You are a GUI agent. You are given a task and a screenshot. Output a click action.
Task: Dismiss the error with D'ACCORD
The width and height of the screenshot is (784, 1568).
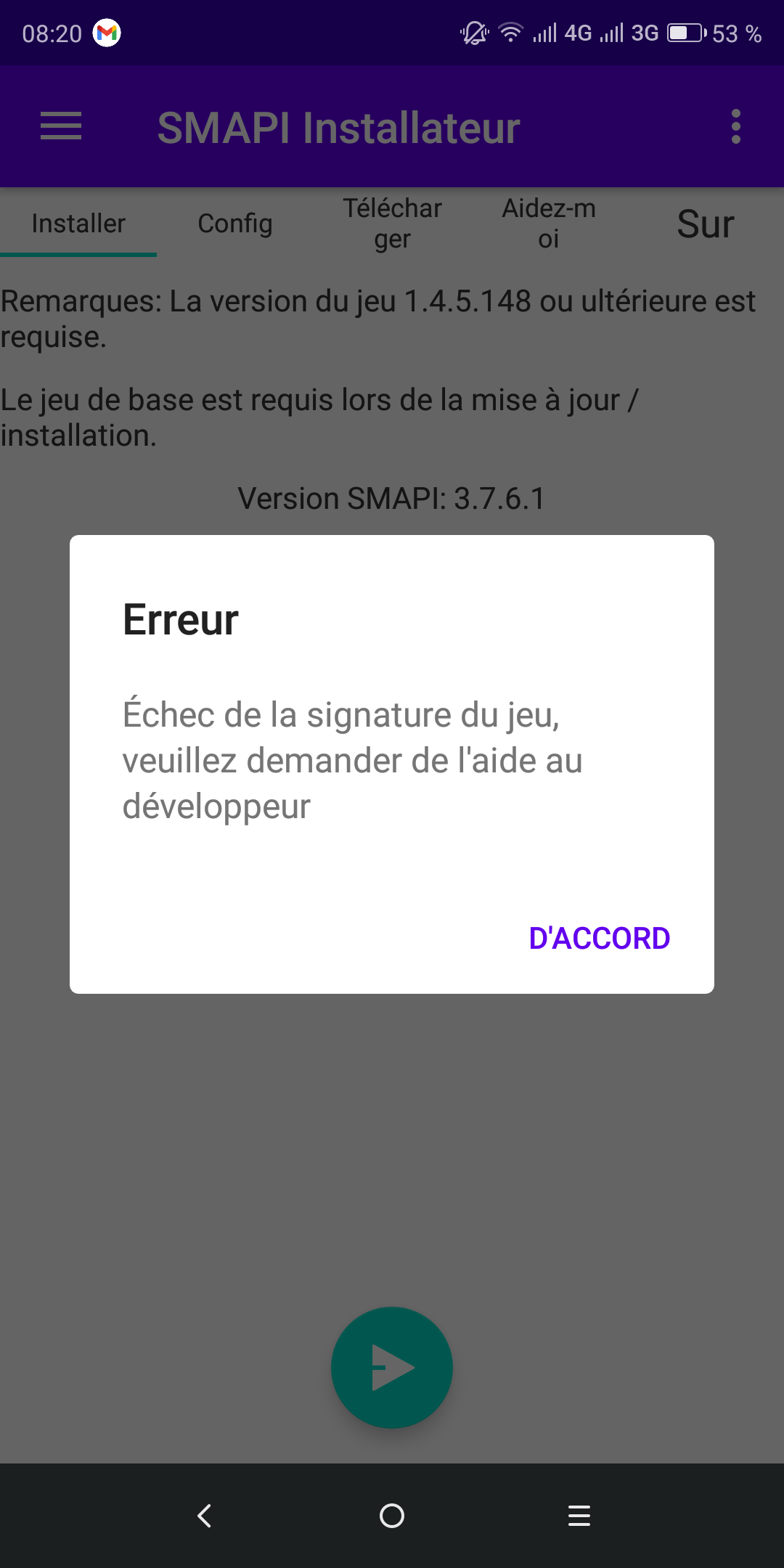point(599,938)
